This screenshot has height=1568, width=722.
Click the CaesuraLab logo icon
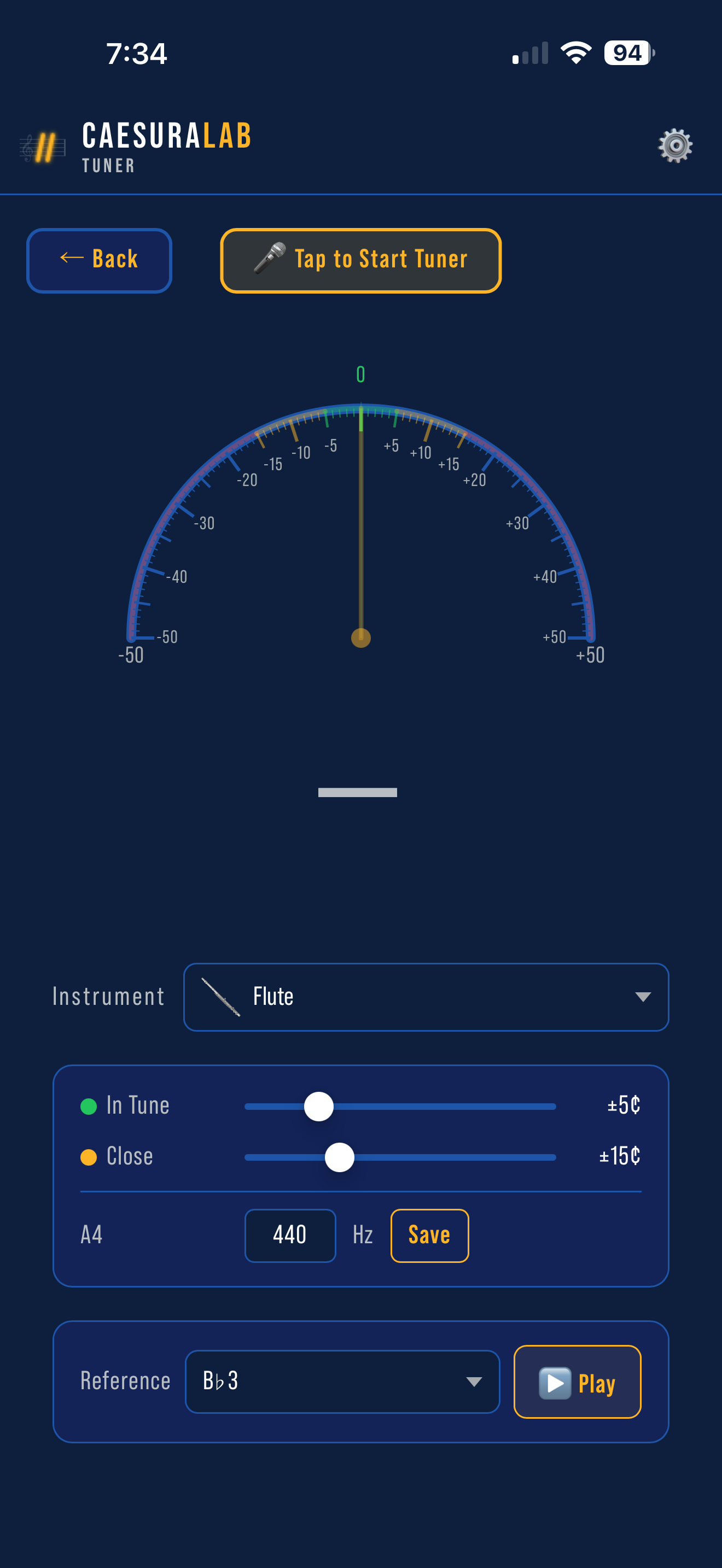tap(43, 146)
